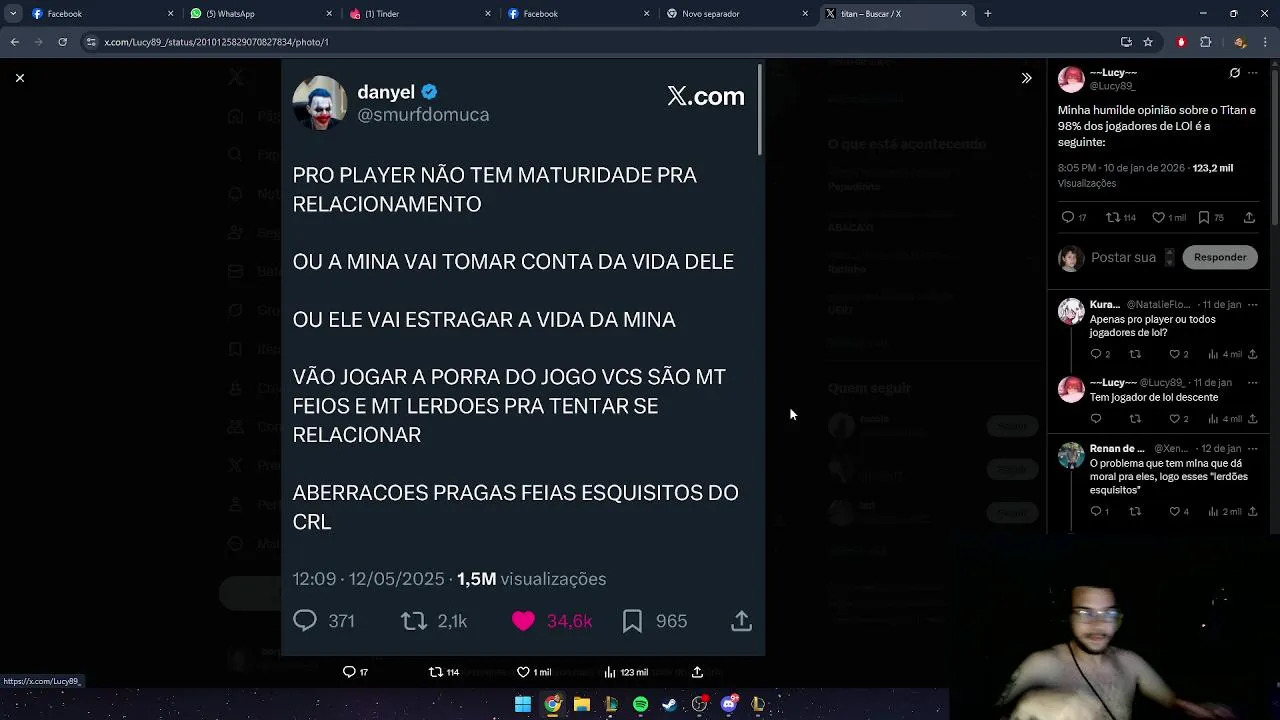Repost Lucy's post showing 114 reposts
Image resolution: width=1280 pixels, height=720 pixels.
[x=1112, y=218]
